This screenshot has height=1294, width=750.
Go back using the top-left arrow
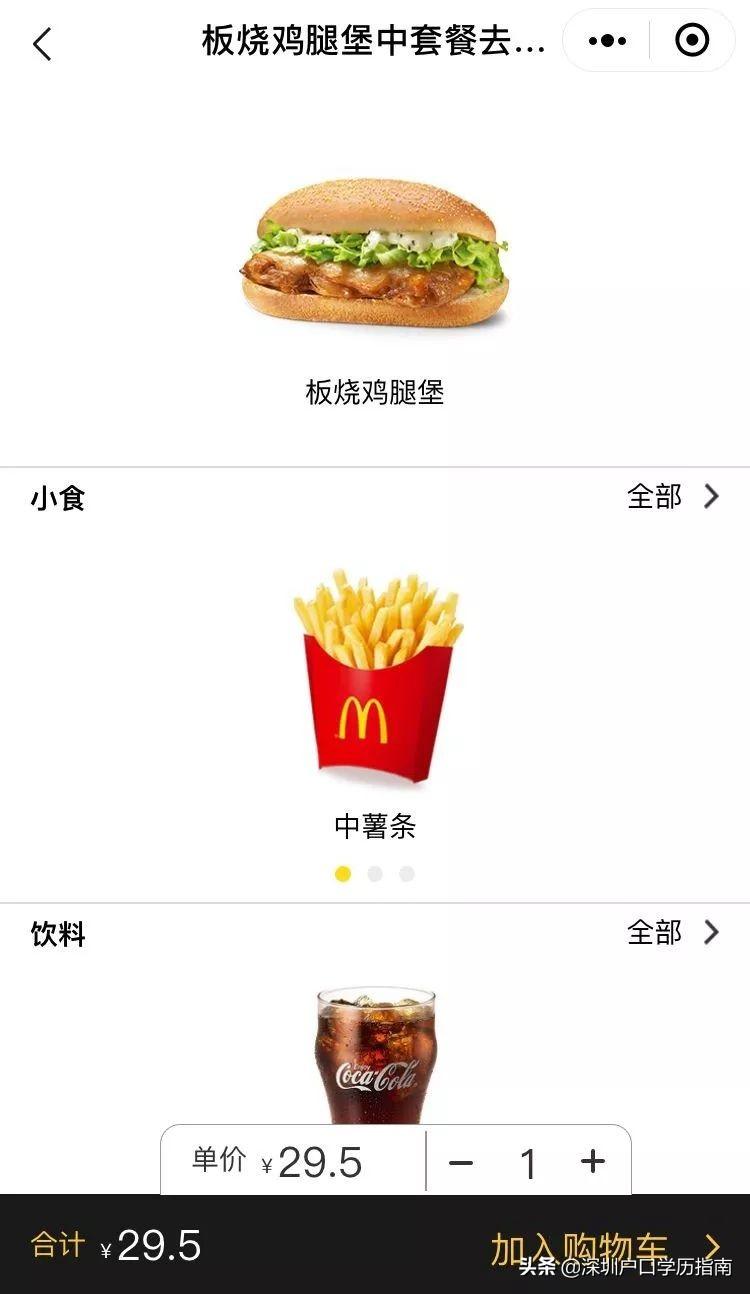pyautogui.click(x=42, y=43)
